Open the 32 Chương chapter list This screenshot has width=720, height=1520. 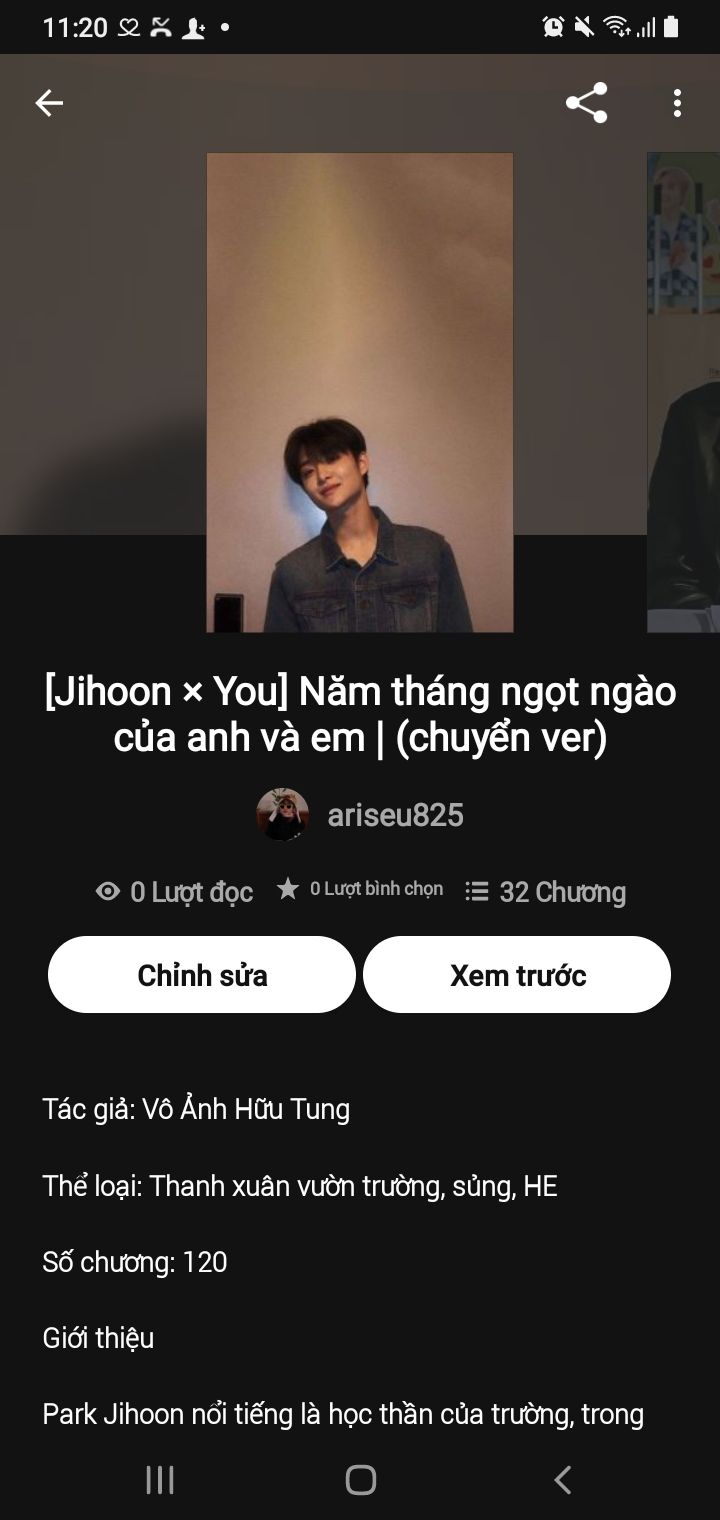coord(546,891)
